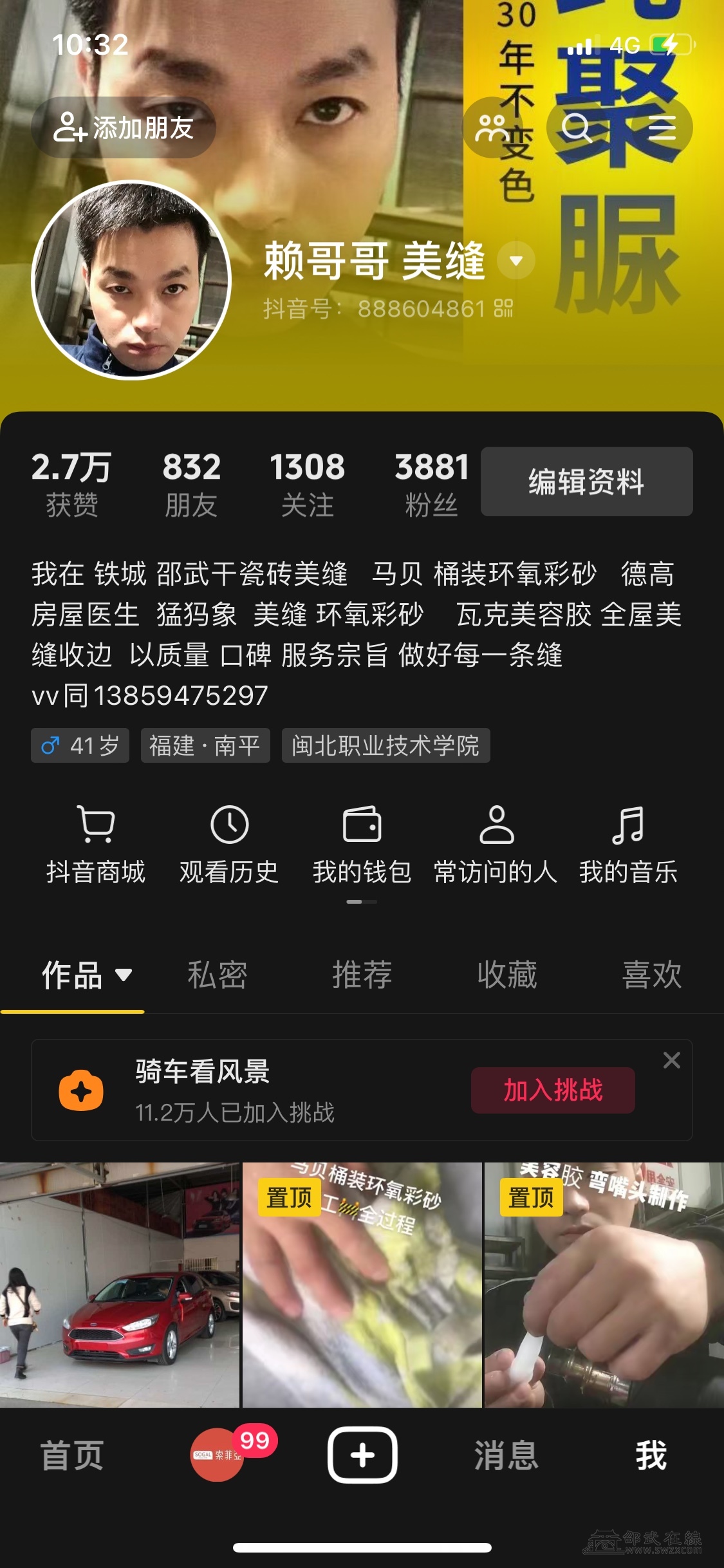Tap the 添加朋友 button

pos(124,127)
